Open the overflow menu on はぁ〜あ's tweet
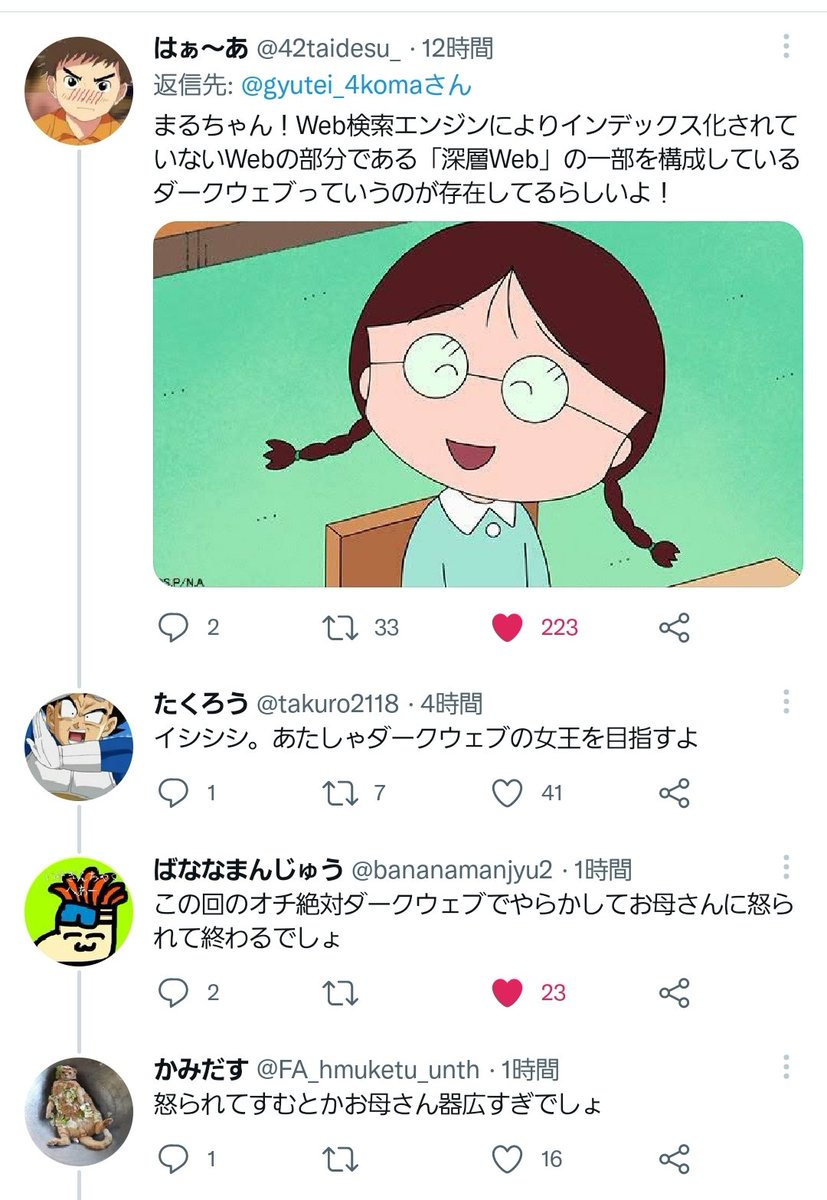827x1200 pixels. pos(787,47)
